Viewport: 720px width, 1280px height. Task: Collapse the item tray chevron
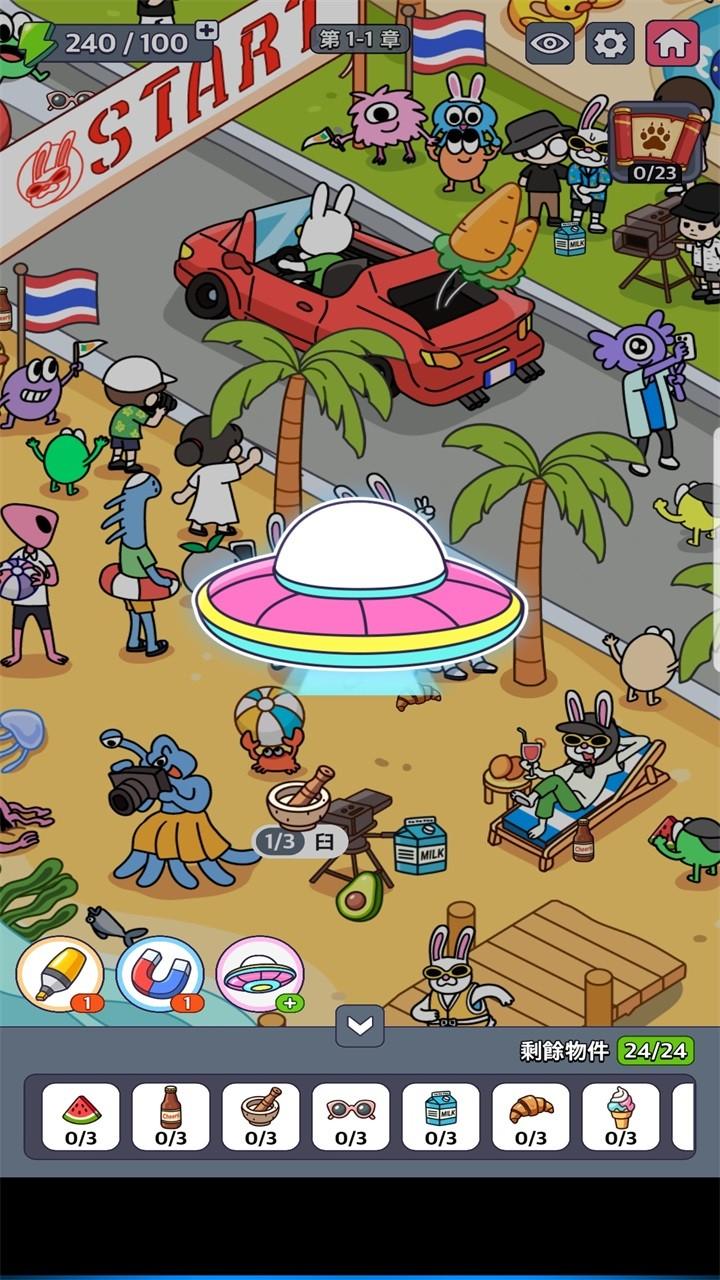click(360, 1025)
